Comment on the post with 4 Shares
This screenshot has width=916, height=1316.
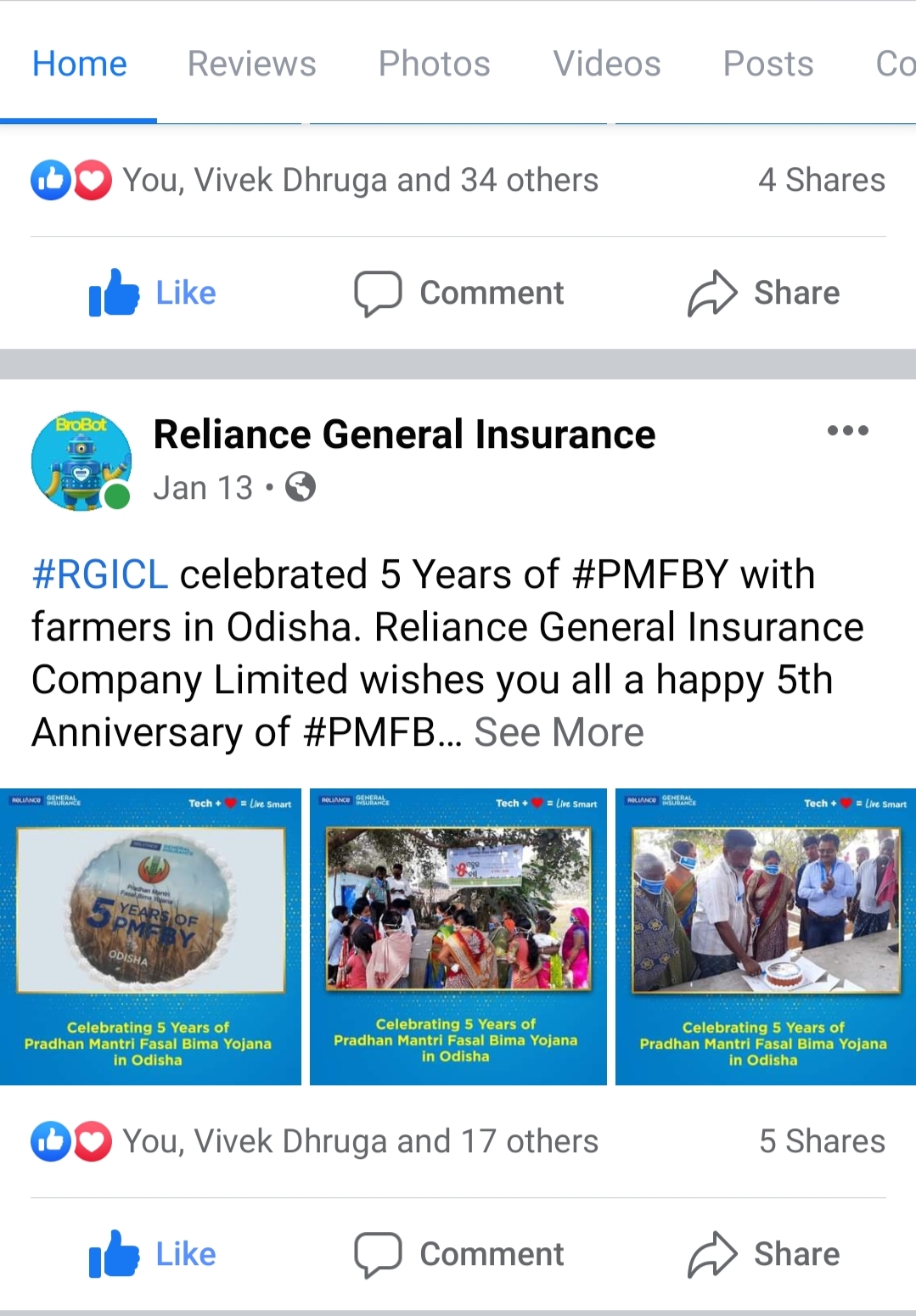click(x=458, y=293)
